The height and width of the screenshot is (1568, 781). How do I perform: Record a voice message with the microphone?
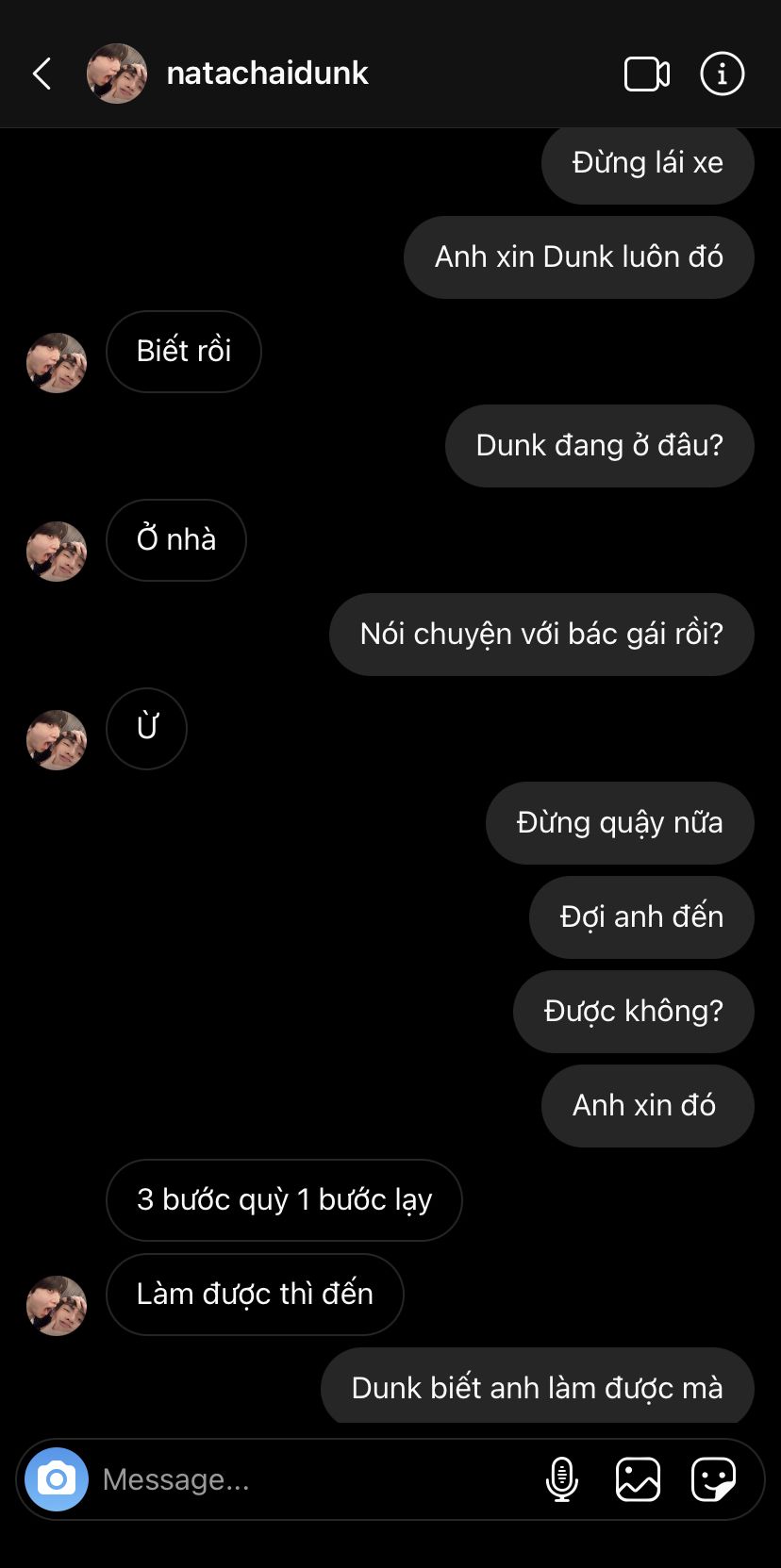(x=562, y=1479)
